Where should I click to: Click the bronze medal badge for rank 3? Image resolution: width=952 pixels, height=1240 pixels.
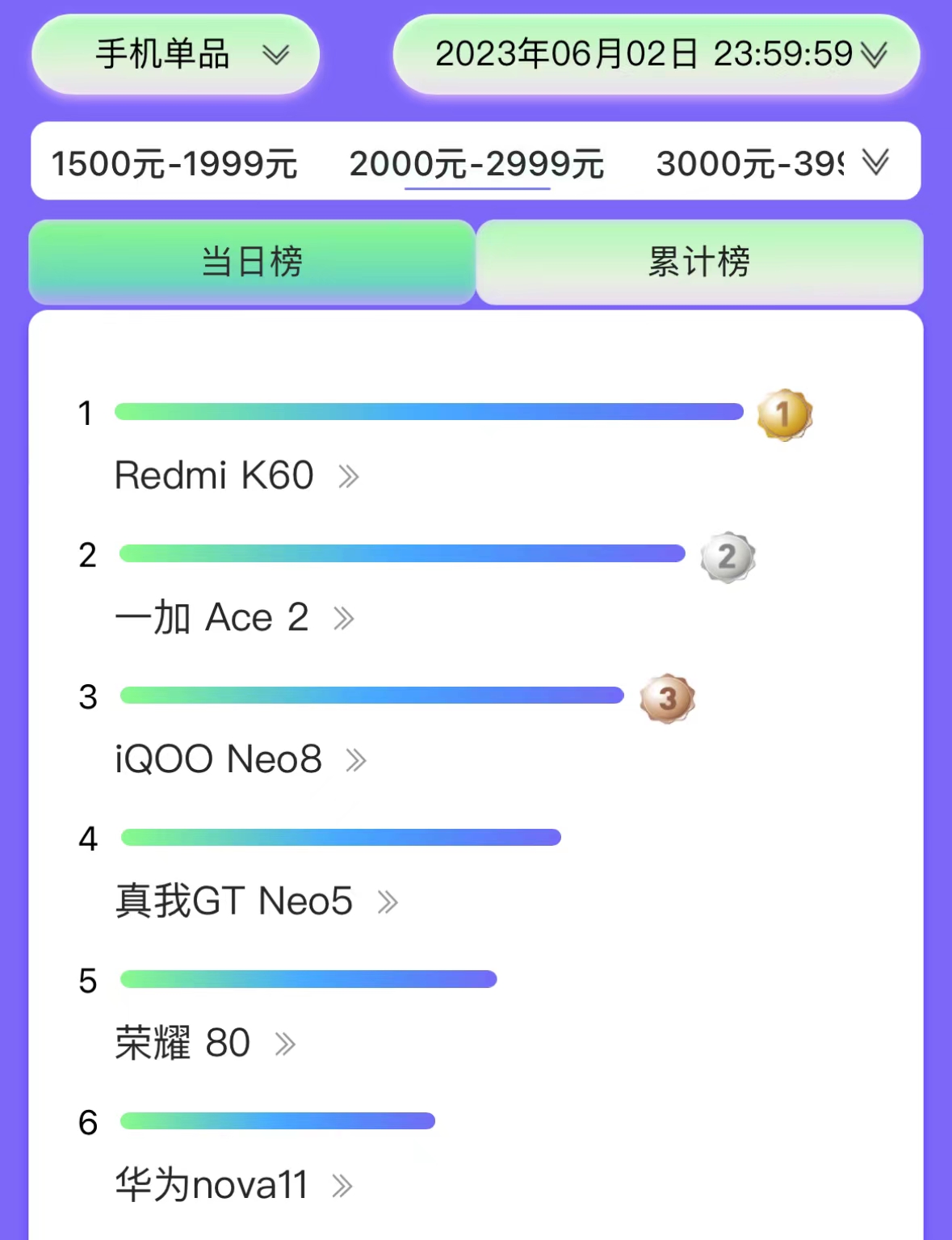(665, 698)
